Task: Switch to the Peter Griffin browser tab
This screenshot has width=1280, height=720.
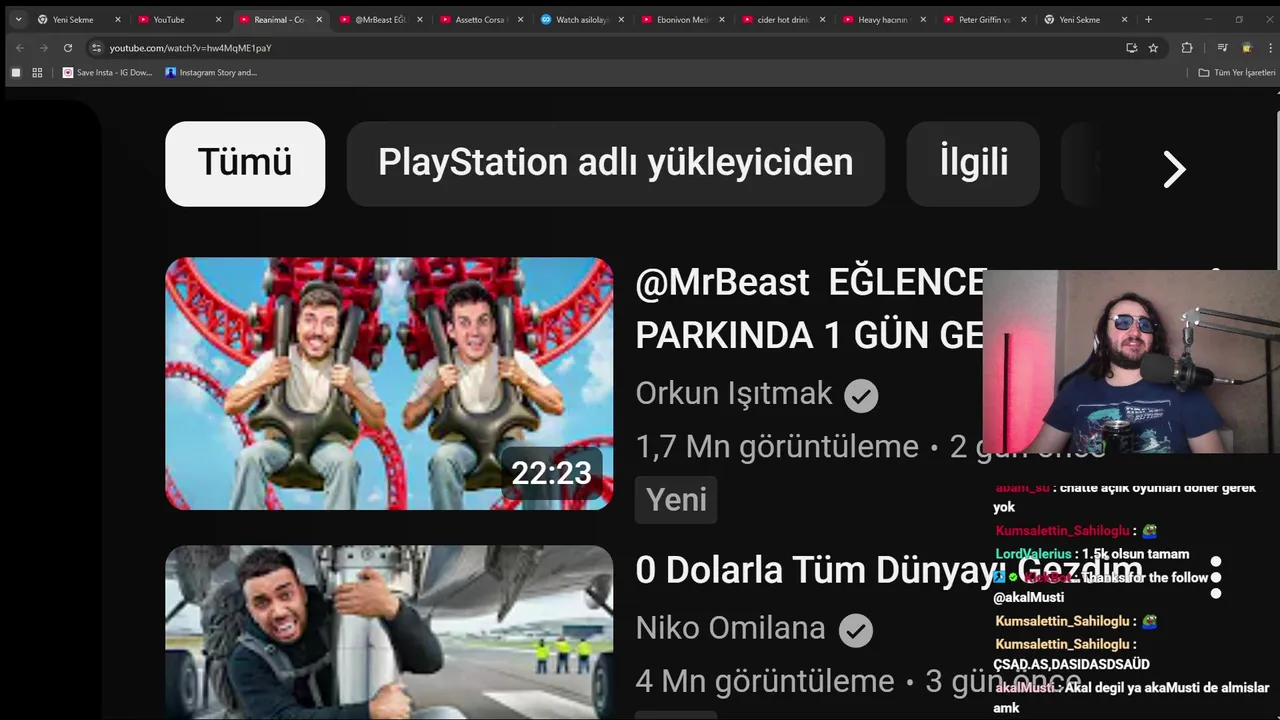Action: 982,20
